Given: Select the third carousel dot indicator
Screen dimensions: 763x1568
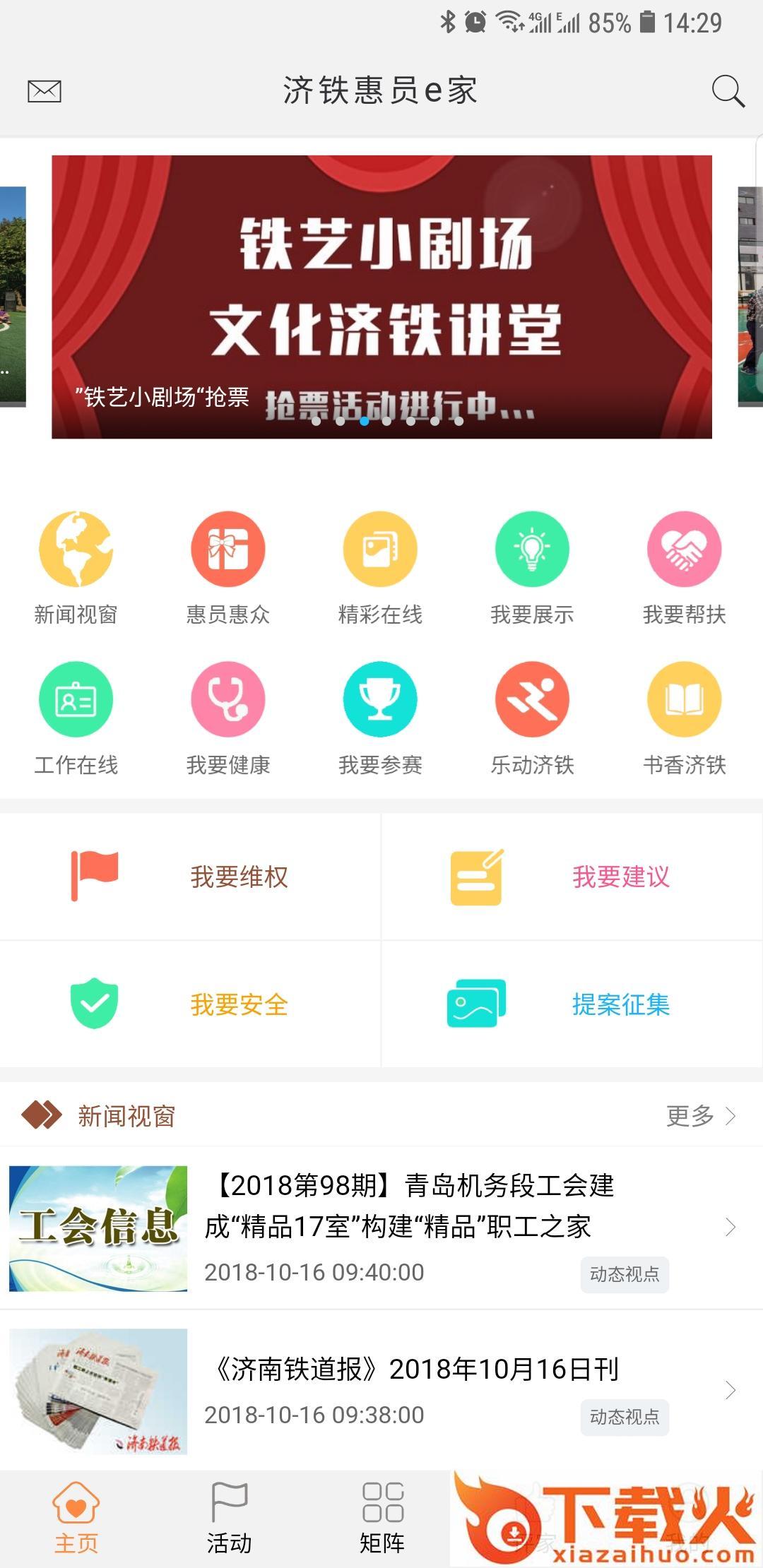Looking at the screenshot, I should [363, 421].
